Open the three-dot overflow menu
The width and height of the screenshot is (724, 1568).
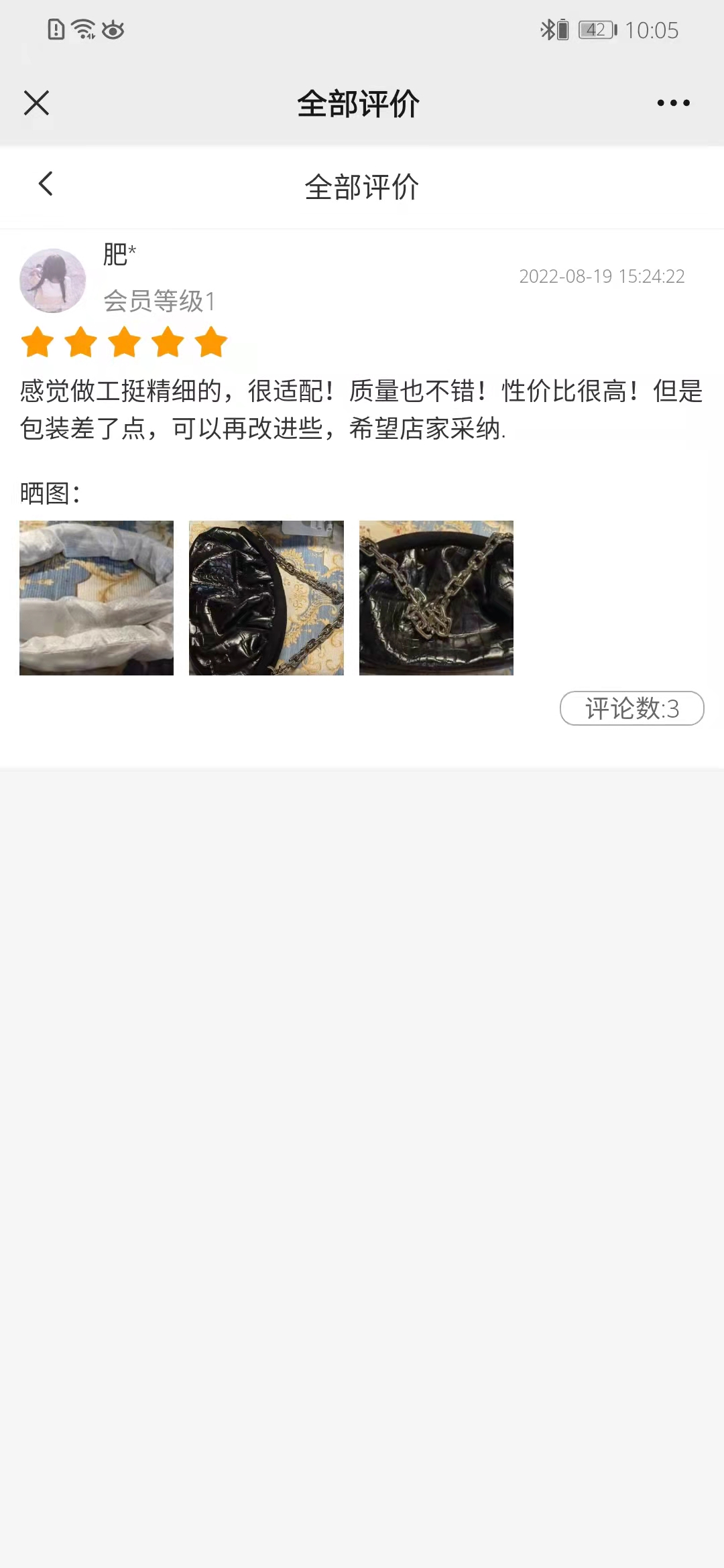click(x=673, y=103)
